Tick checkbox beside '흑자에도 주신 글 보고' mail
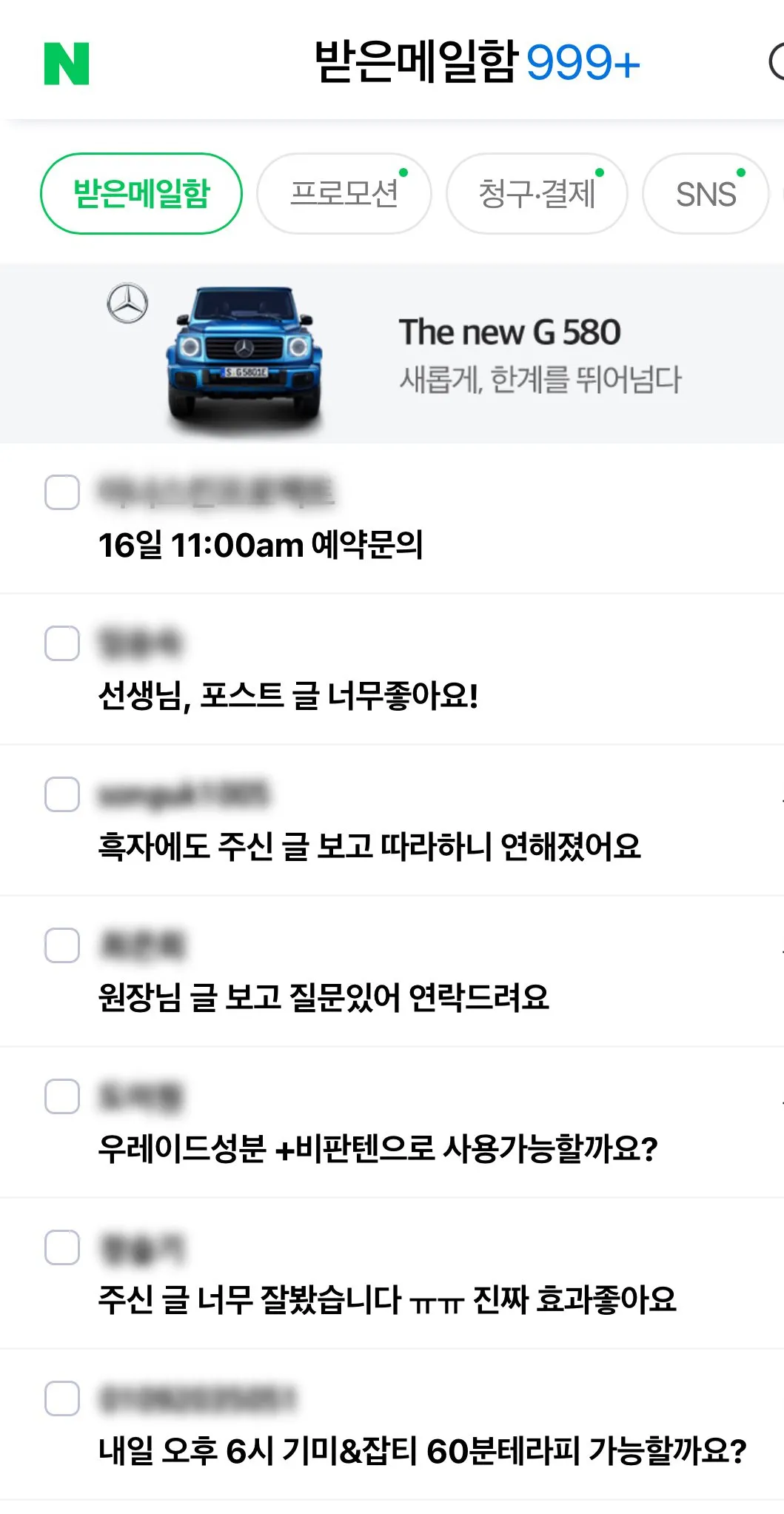784x1514 pixels. (x=62, y=794)
